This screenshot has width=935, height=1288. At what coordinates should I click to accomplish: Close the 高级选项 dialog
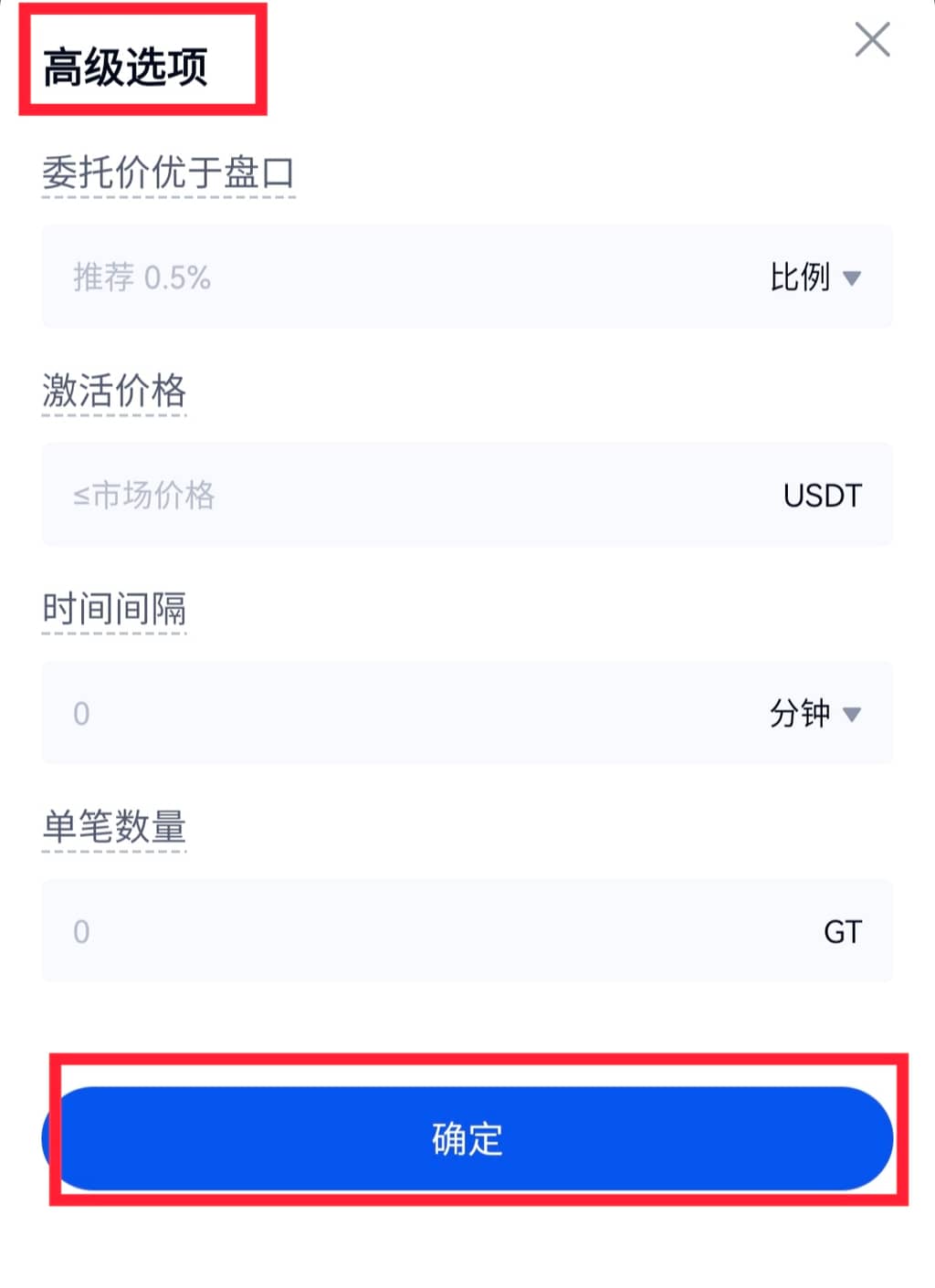(x=872, y=40)
